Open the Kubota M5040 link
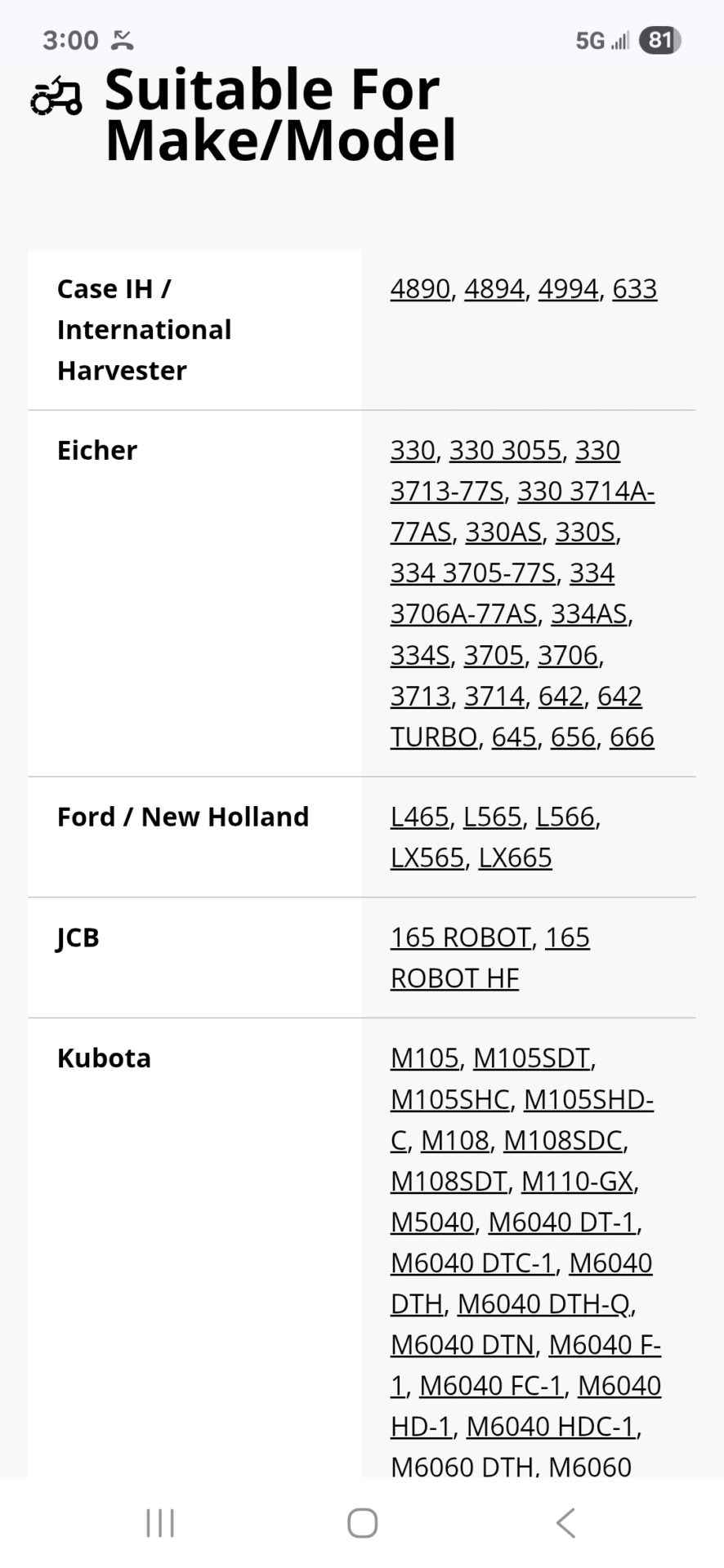 pyautogui.click(x=432, y=1223)
